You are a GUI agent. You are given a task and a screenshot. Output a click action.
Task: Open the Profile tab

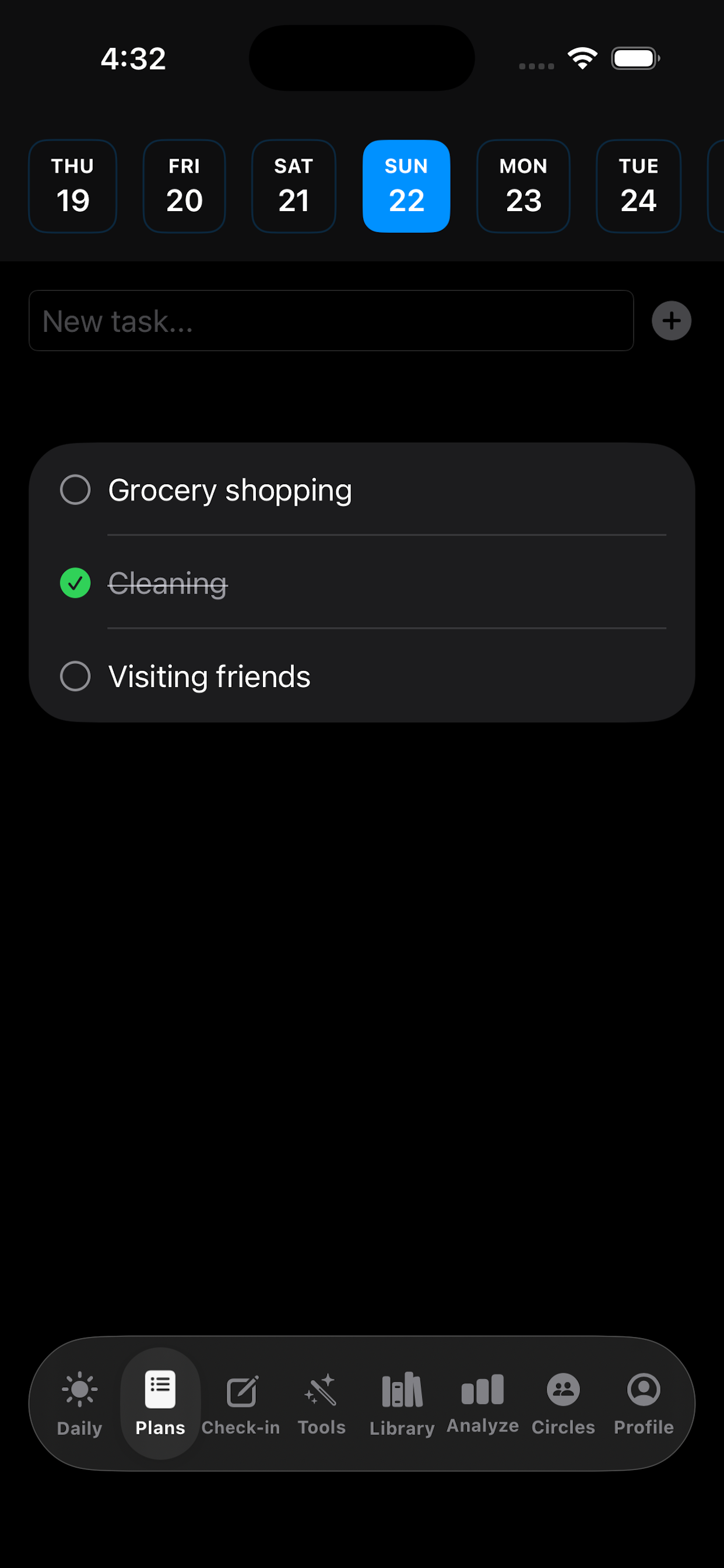coord(644,1403)
